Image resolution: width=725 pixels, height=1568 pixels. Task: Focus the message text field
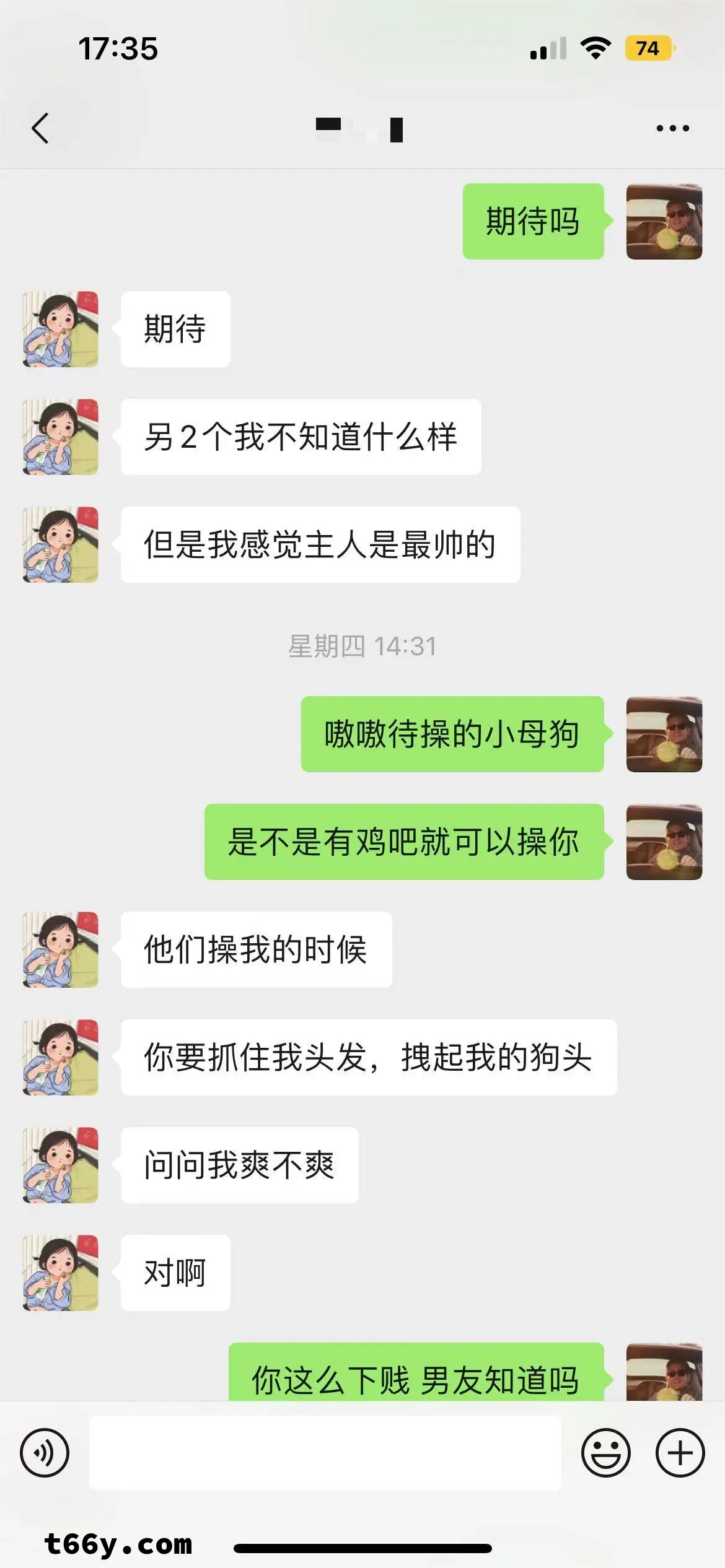pyautogui.click(x=325, y=1452)
